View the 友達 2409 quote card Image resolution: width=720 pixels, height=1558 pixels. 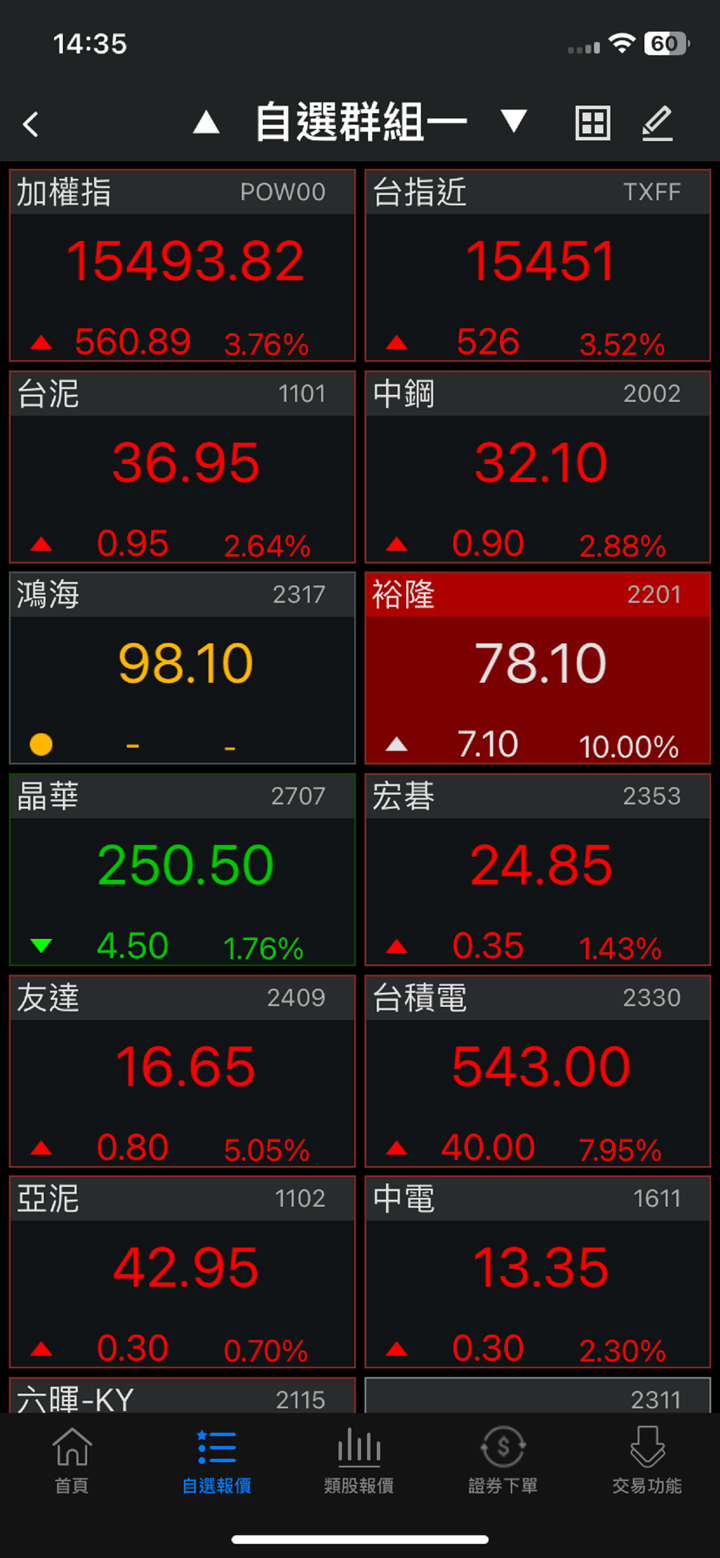click(183, 1071)
